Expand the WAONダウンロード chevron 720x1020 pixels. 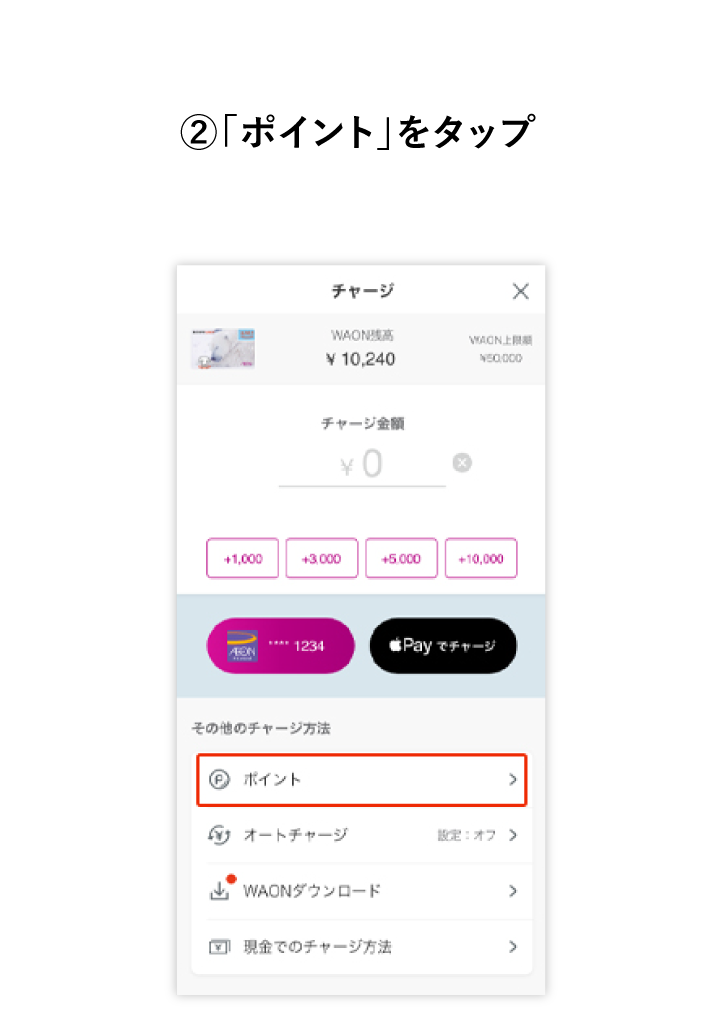513,891
